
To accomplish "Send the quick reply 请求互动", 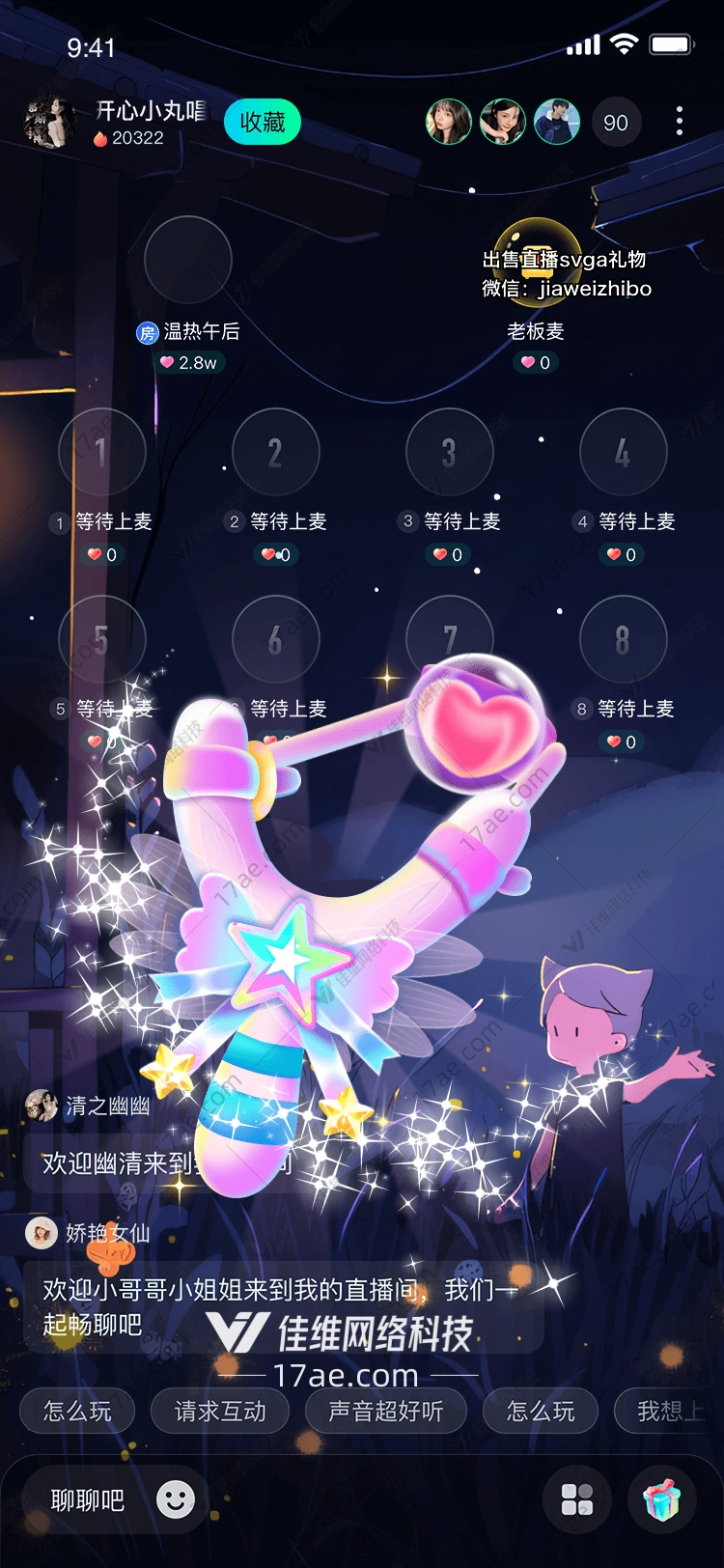I will 220,1412.
